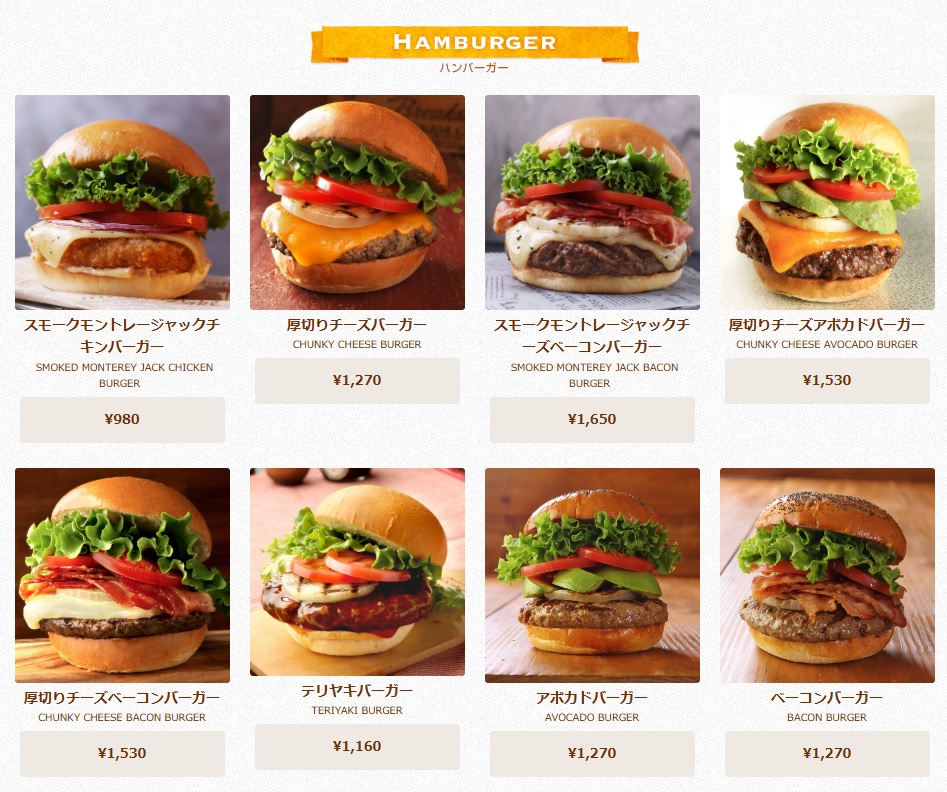
Task: View the Avocado Burger details
Action: (x=592, y=575)
